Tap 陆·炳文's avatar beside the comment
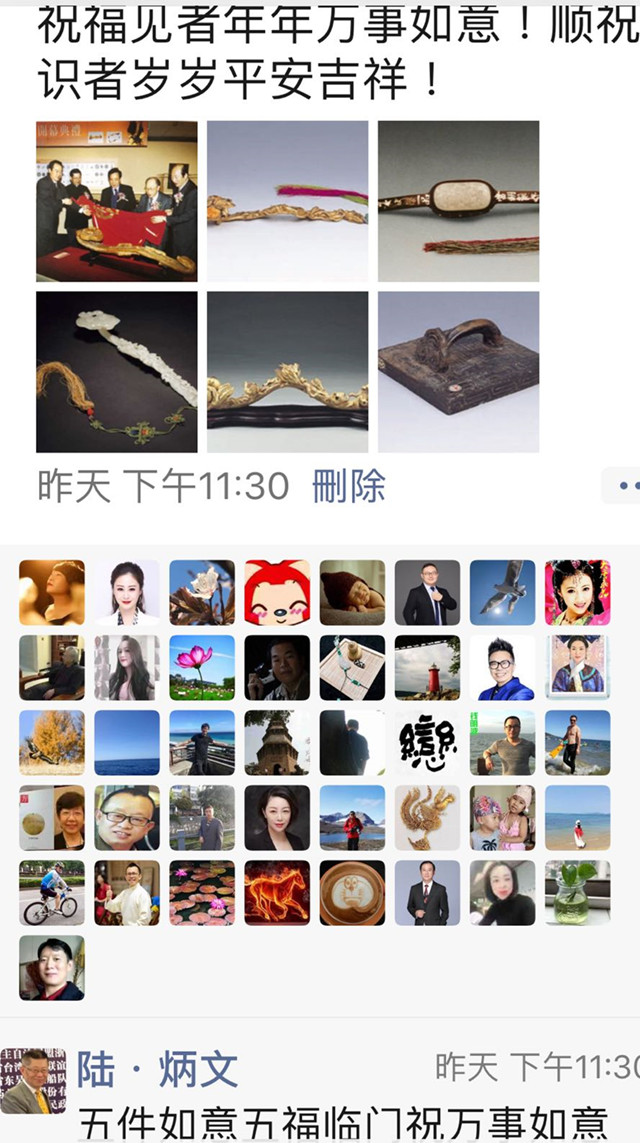This screenshot has width=640, height=1143. click(x=32, y=1082)
